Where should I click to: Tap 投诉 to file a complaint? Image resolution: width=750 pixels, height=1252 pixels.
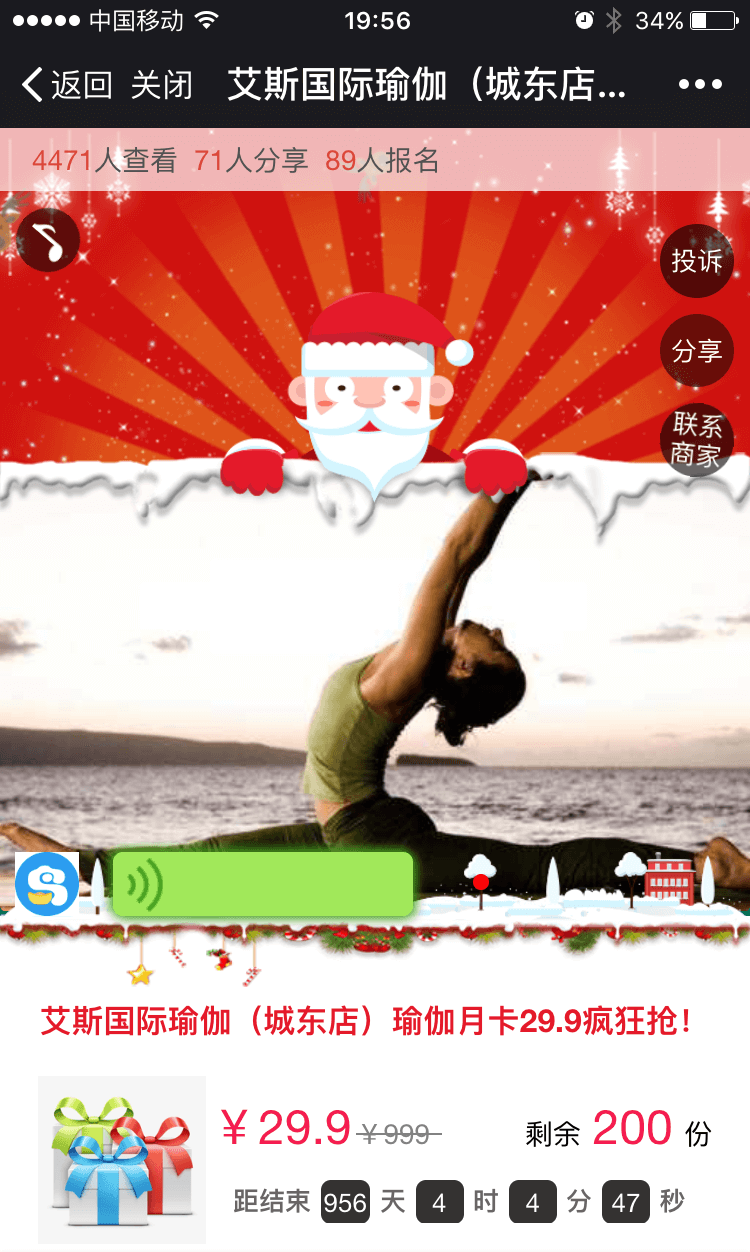point(697,261)
